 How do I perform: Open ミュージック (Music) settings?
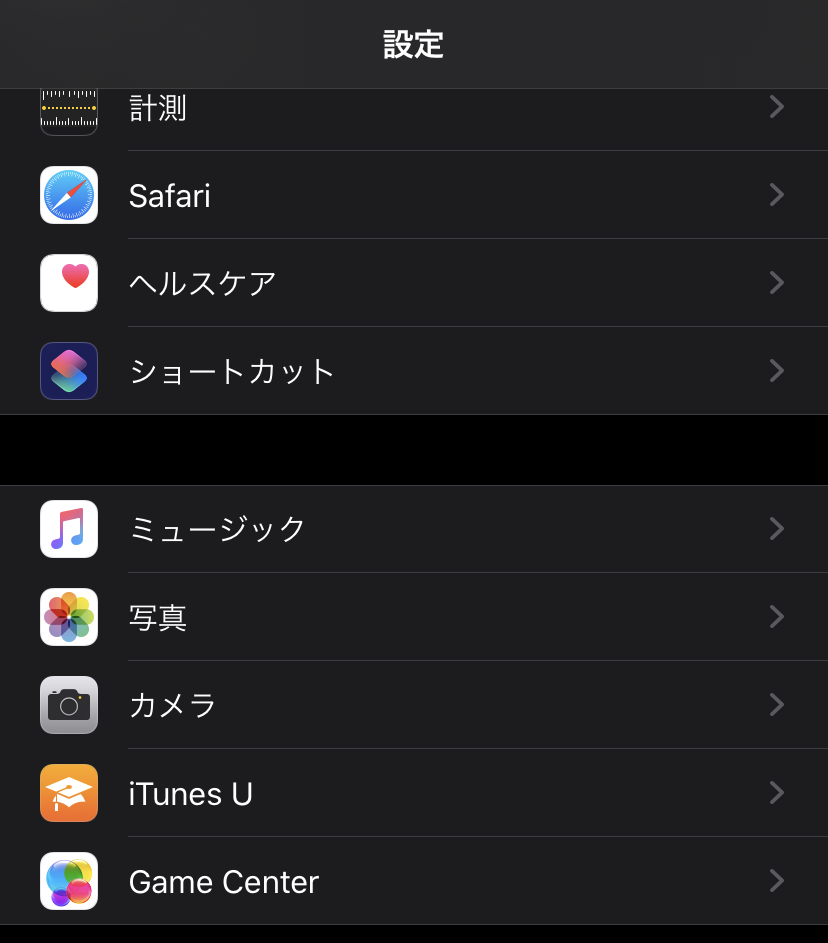pyautogui.click(x=414, y=529)
